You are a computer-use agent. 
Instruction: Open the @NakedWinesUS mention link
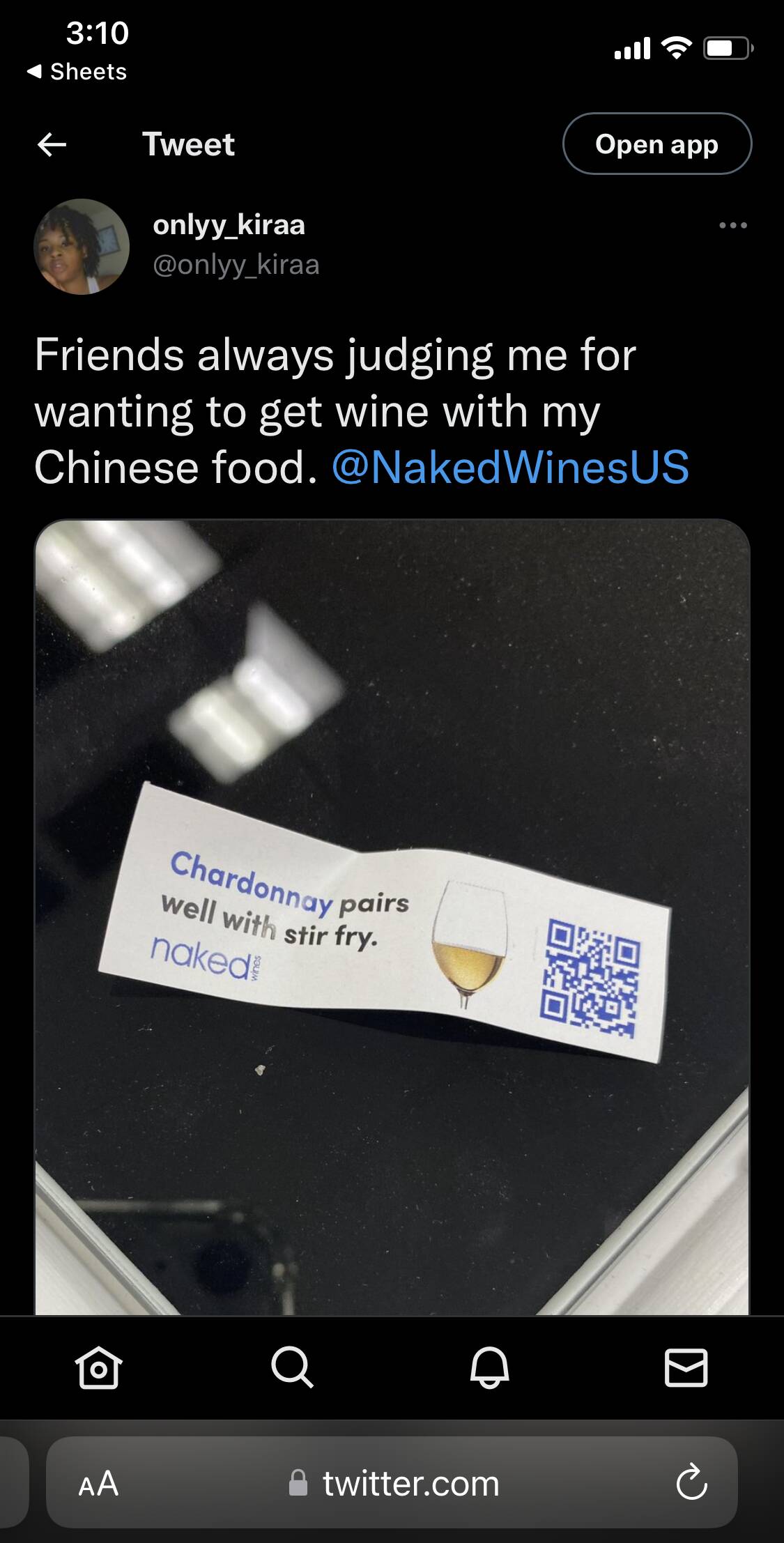pyautogui.click(x=511, y=467)
